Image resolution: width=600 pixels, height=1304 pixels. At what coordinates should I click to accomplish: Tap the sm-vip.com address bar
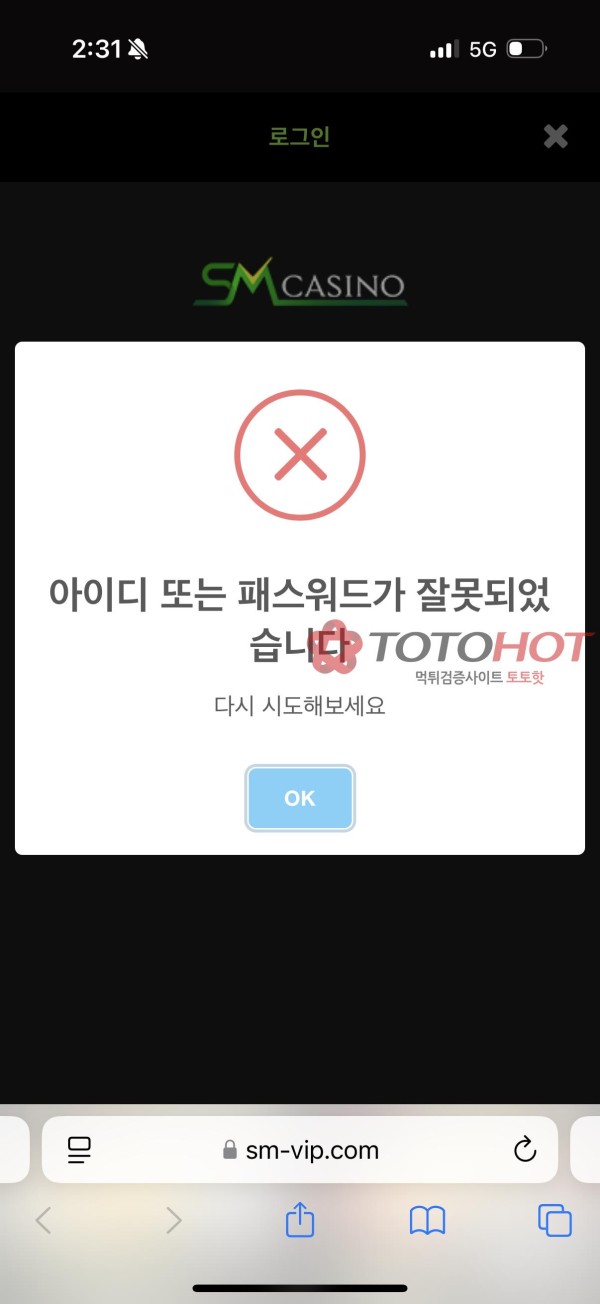pyautogui.click(x=300, y=1150)
